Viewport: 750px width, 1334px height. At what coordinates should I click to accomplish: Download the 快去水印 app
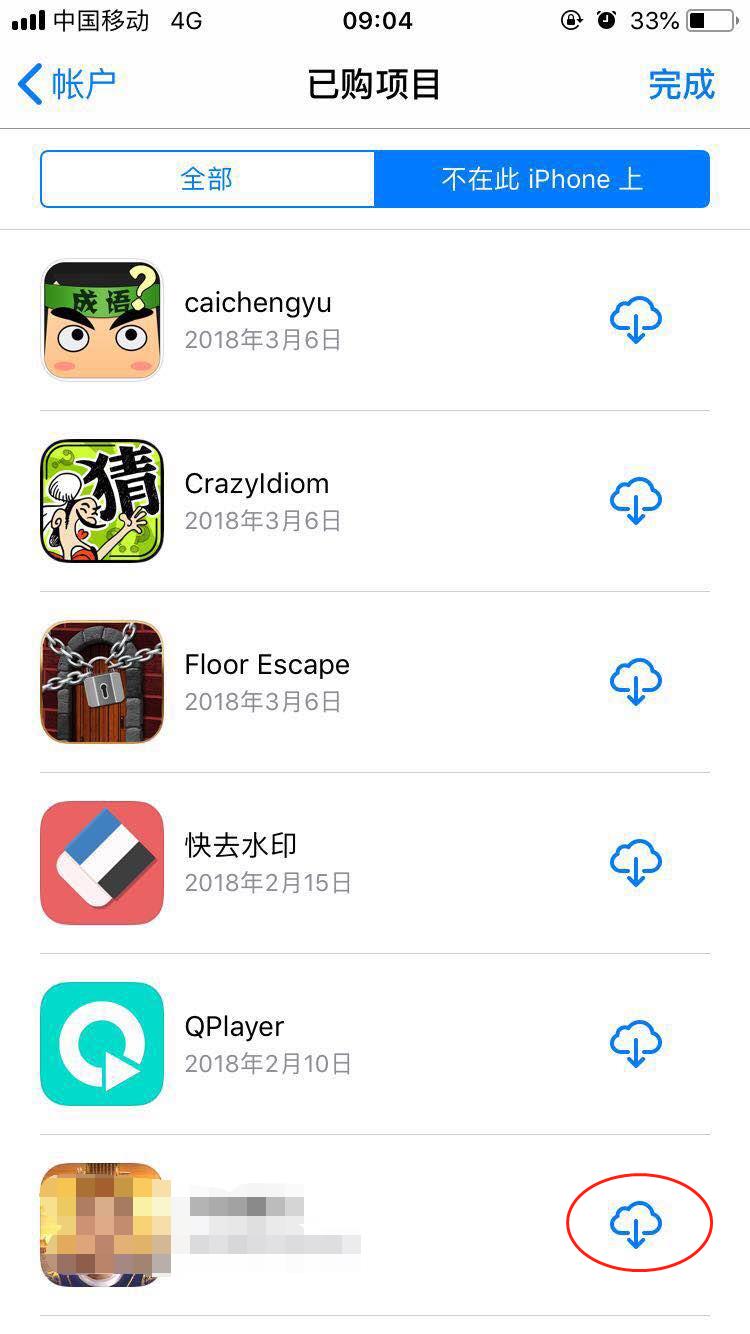636,863
